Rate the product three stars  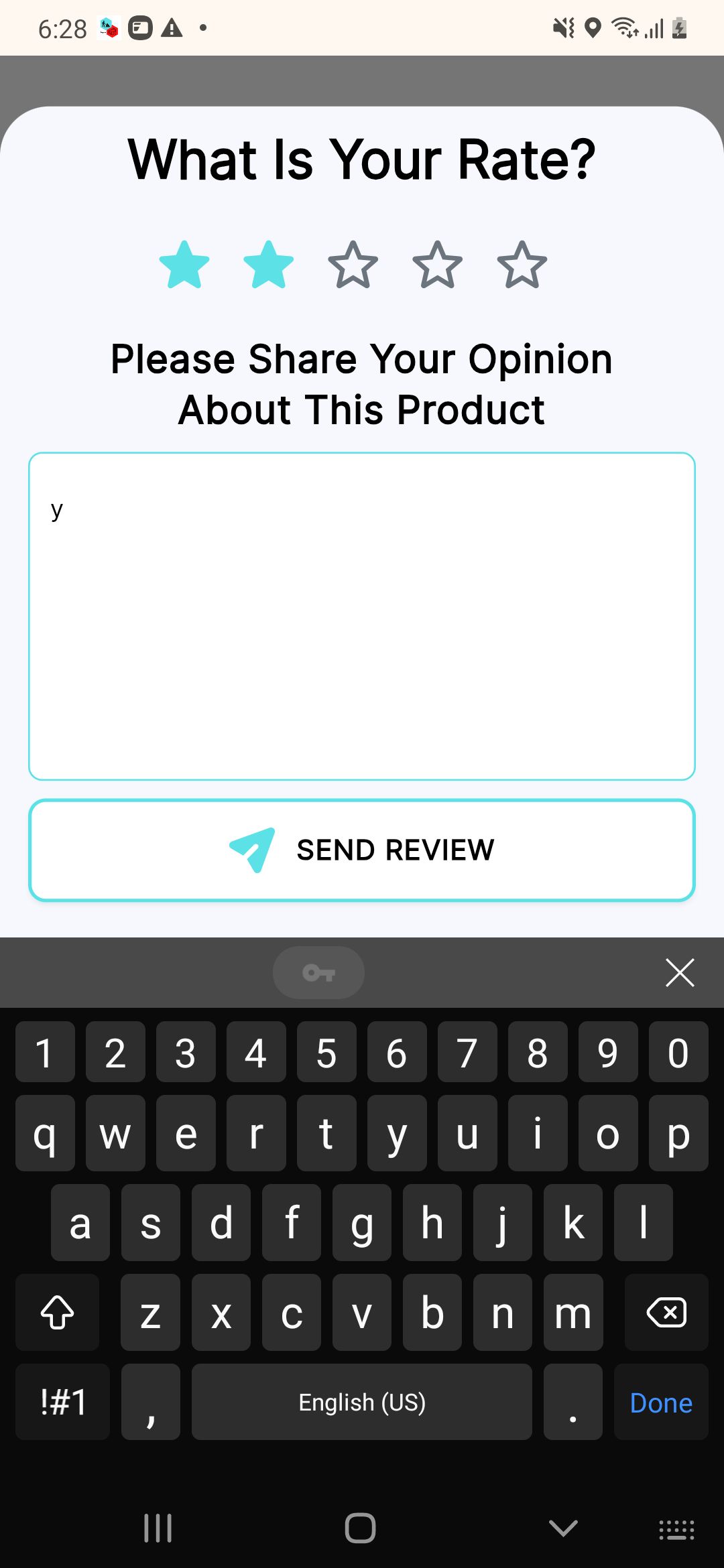[x=353, y=265]
